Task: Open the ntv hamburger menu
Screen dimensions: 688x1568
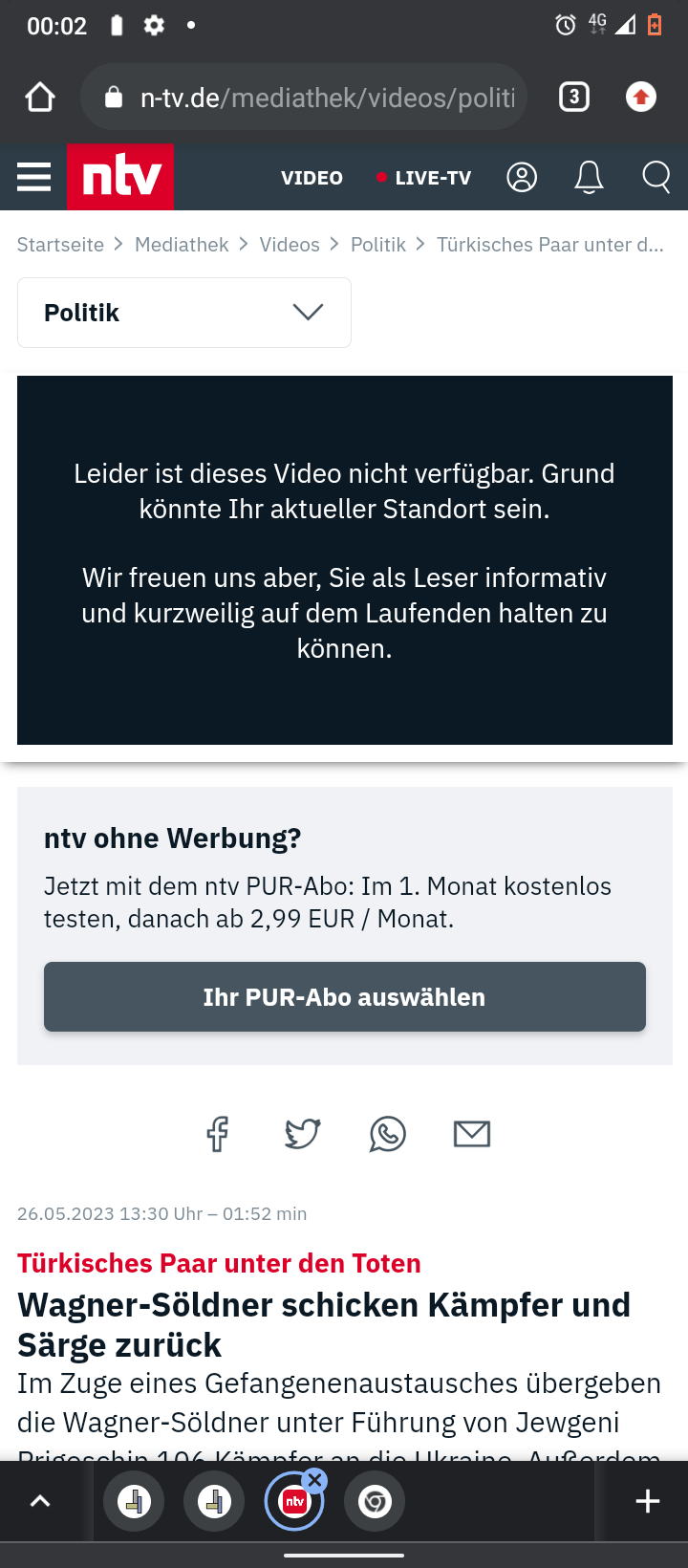Action: pos(33,177)
